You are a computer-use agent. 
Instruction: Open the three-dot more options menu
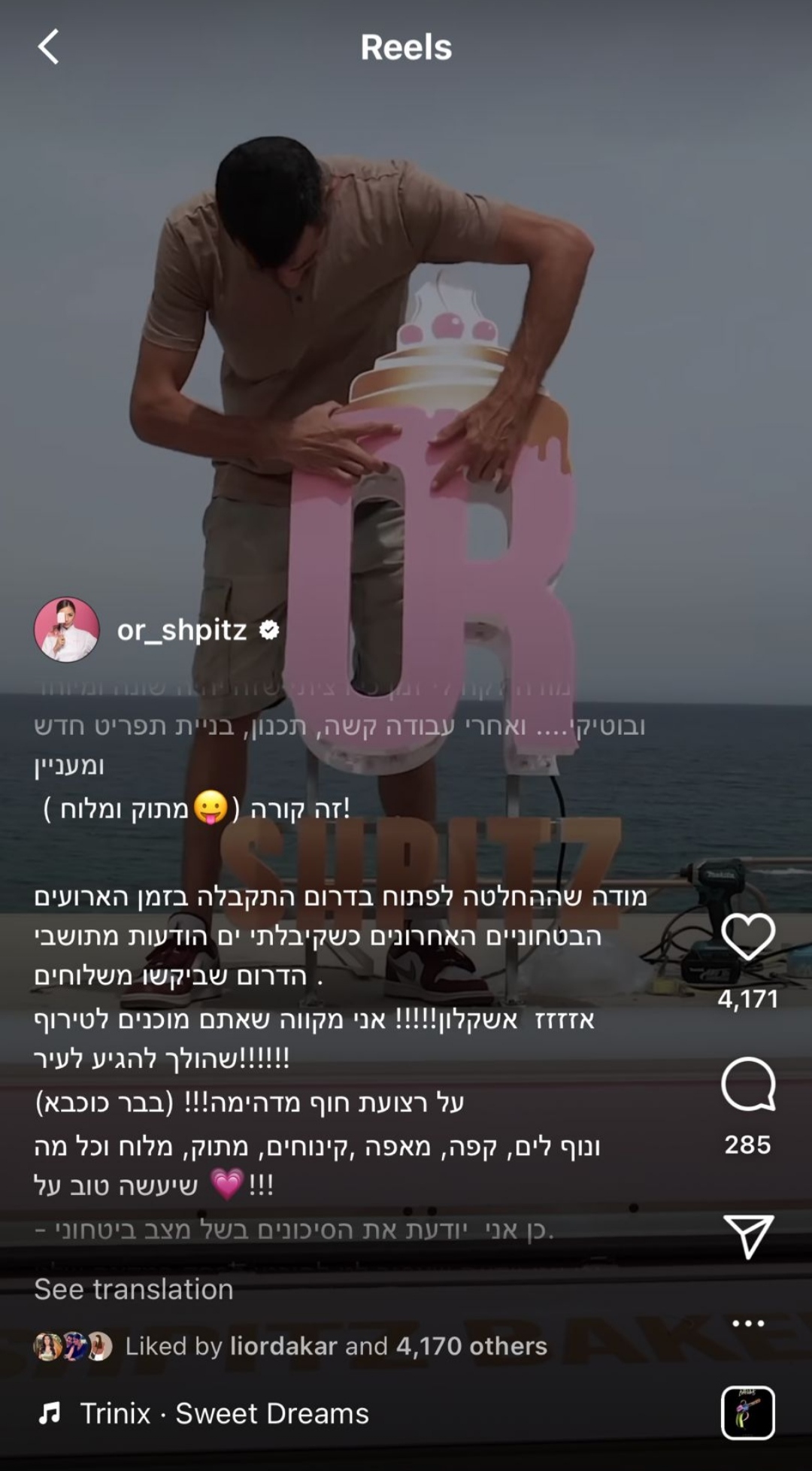click(747, 1323)
